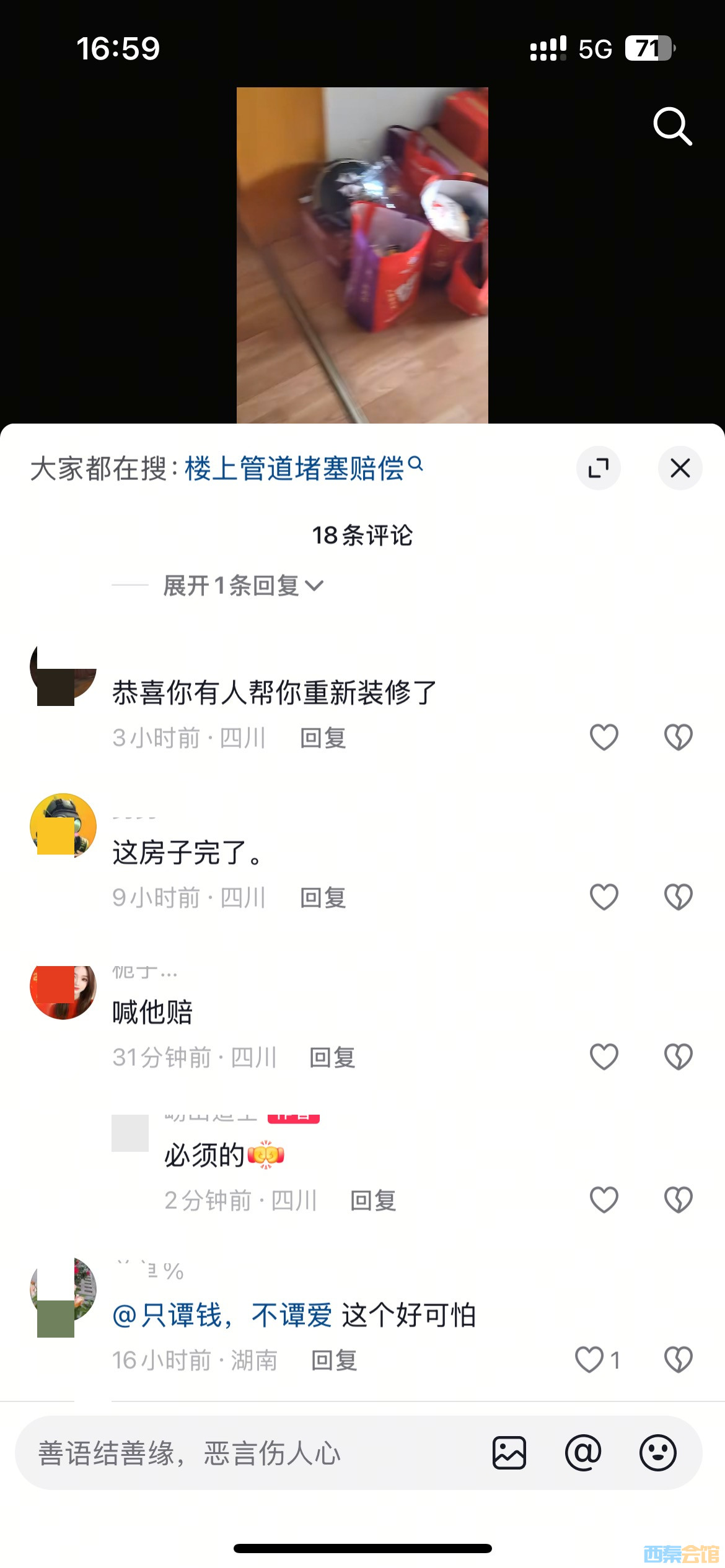Dislike the 恭喜你有人帮你重新装修了 comment

click(x=678, y=738)
